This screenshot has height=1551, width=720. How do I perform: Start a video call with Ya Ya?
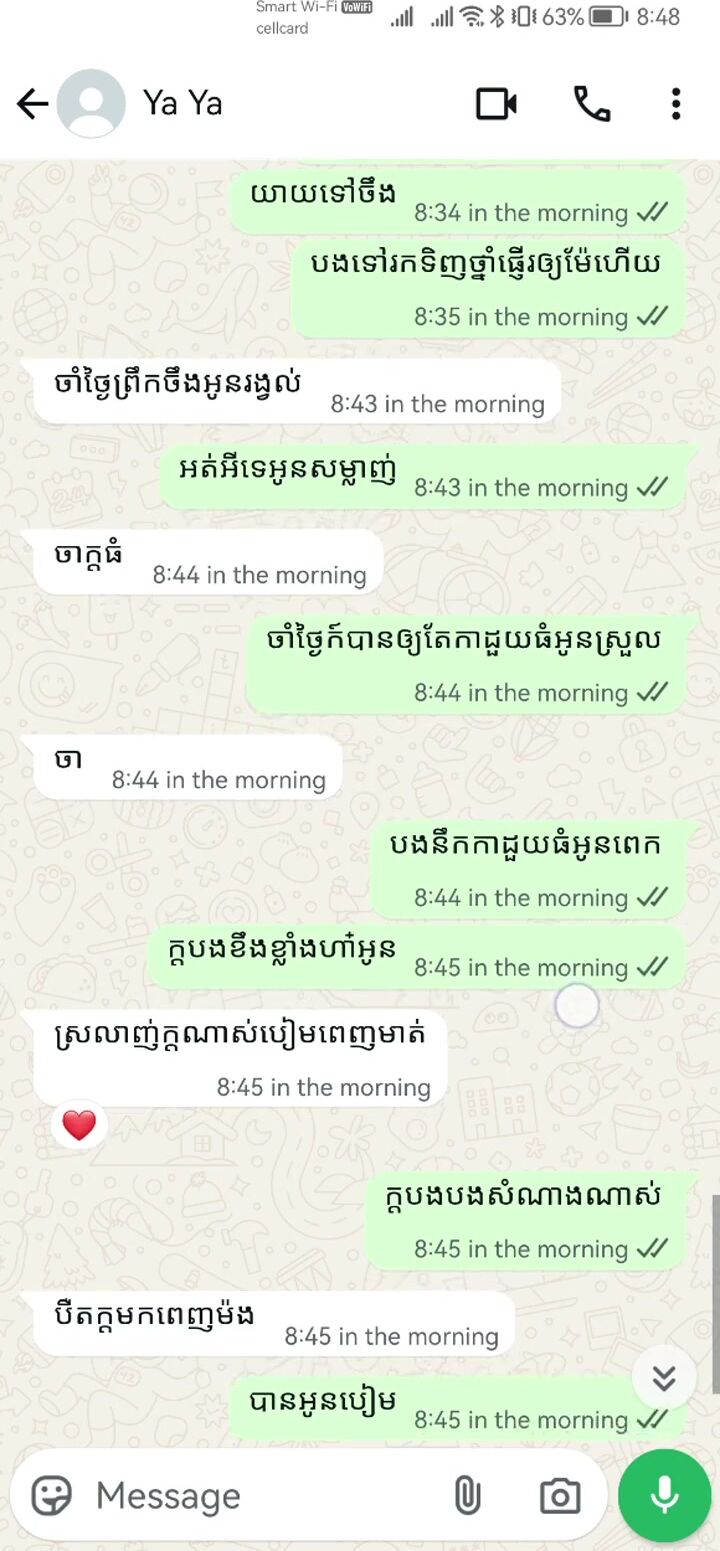point(496,104)
